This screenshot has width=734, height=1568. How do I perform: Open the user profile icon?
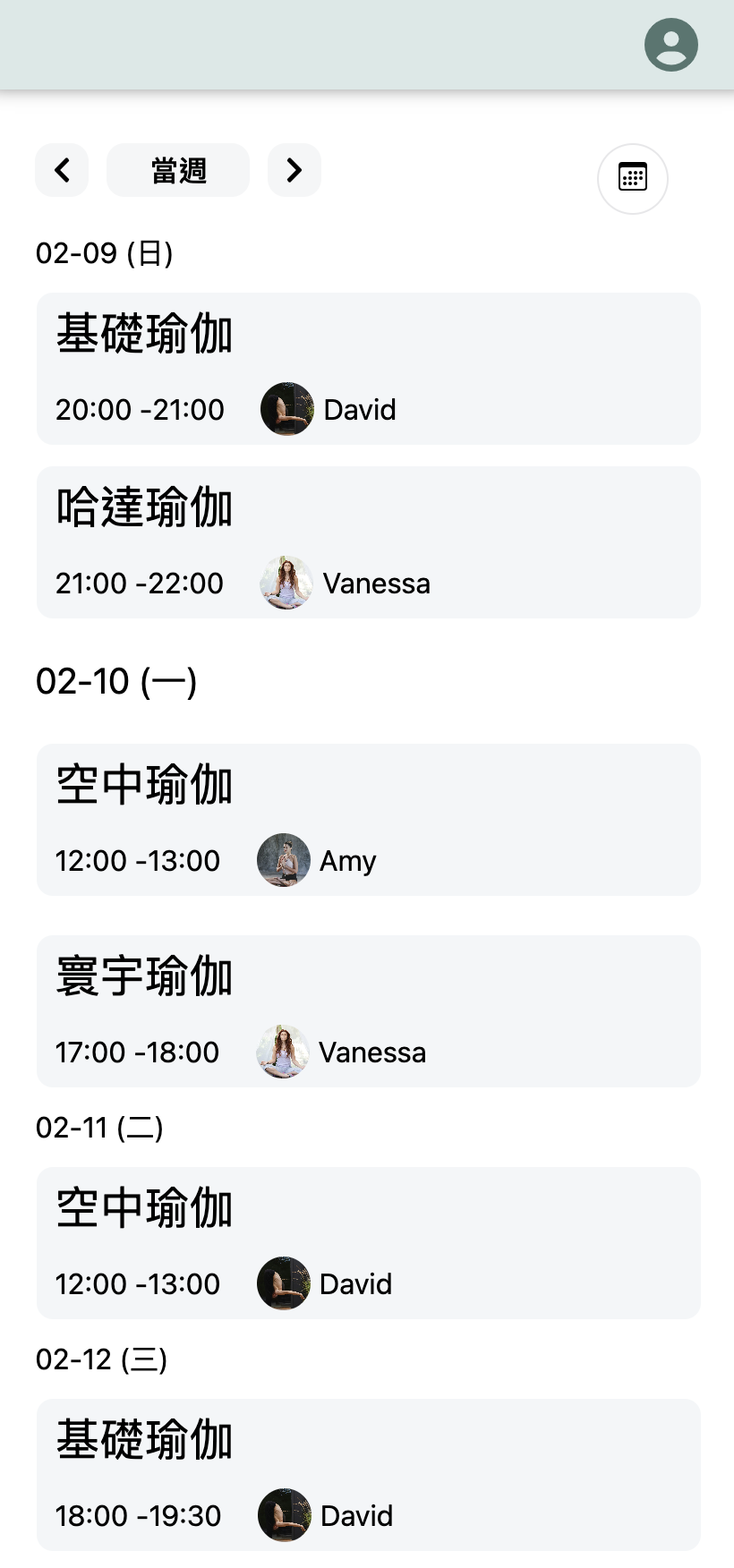click(670, 45)
